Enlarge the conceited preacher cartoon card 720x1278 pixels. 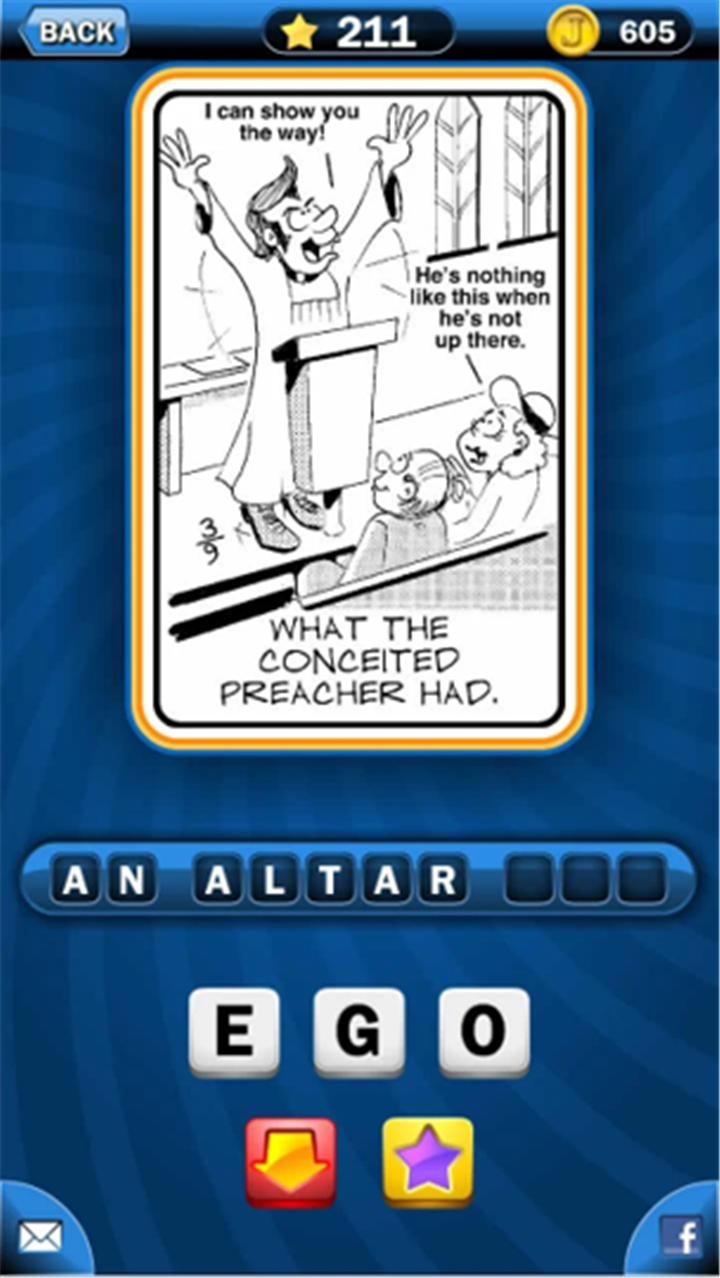coord(360,408)
